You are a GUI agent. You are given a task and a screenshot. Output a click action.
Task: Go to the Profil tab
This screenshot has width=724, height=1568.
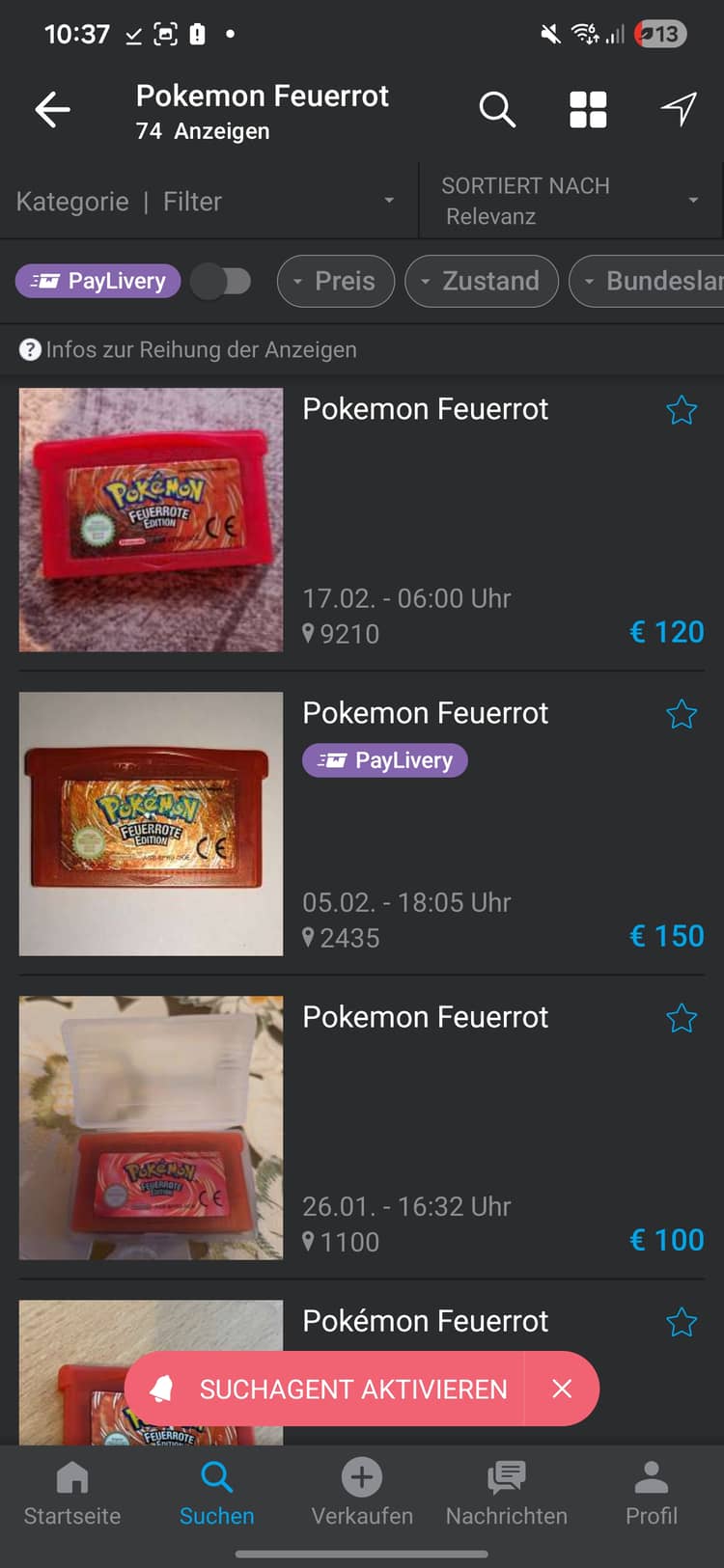(652, 1492)
